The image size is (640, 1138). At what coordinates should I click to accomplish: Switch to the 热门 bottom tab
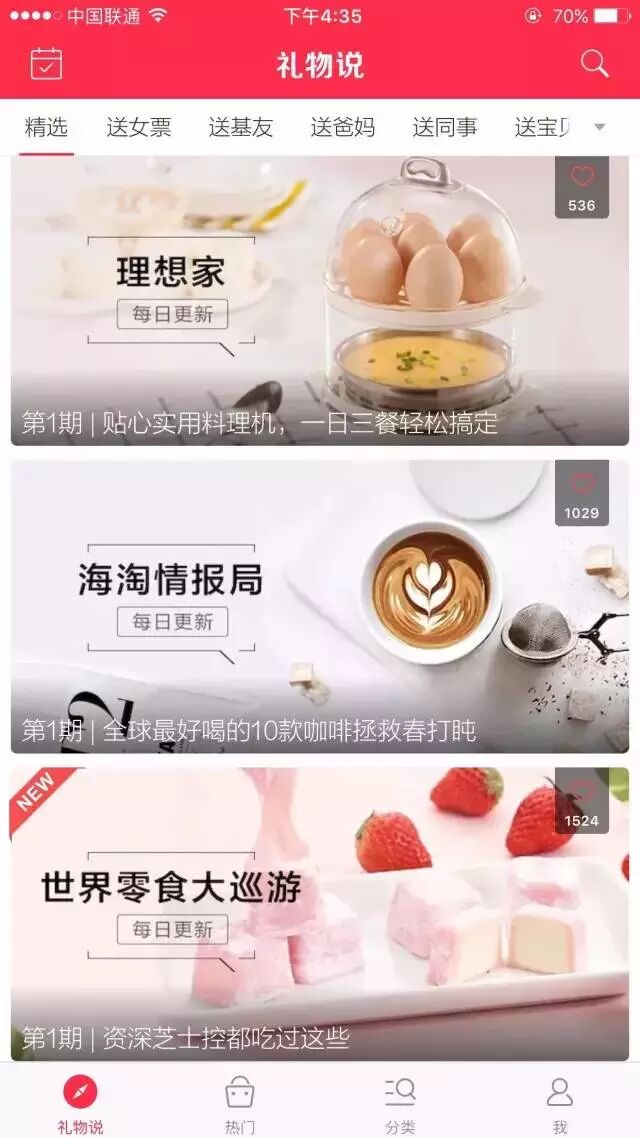click(240, 1102)
